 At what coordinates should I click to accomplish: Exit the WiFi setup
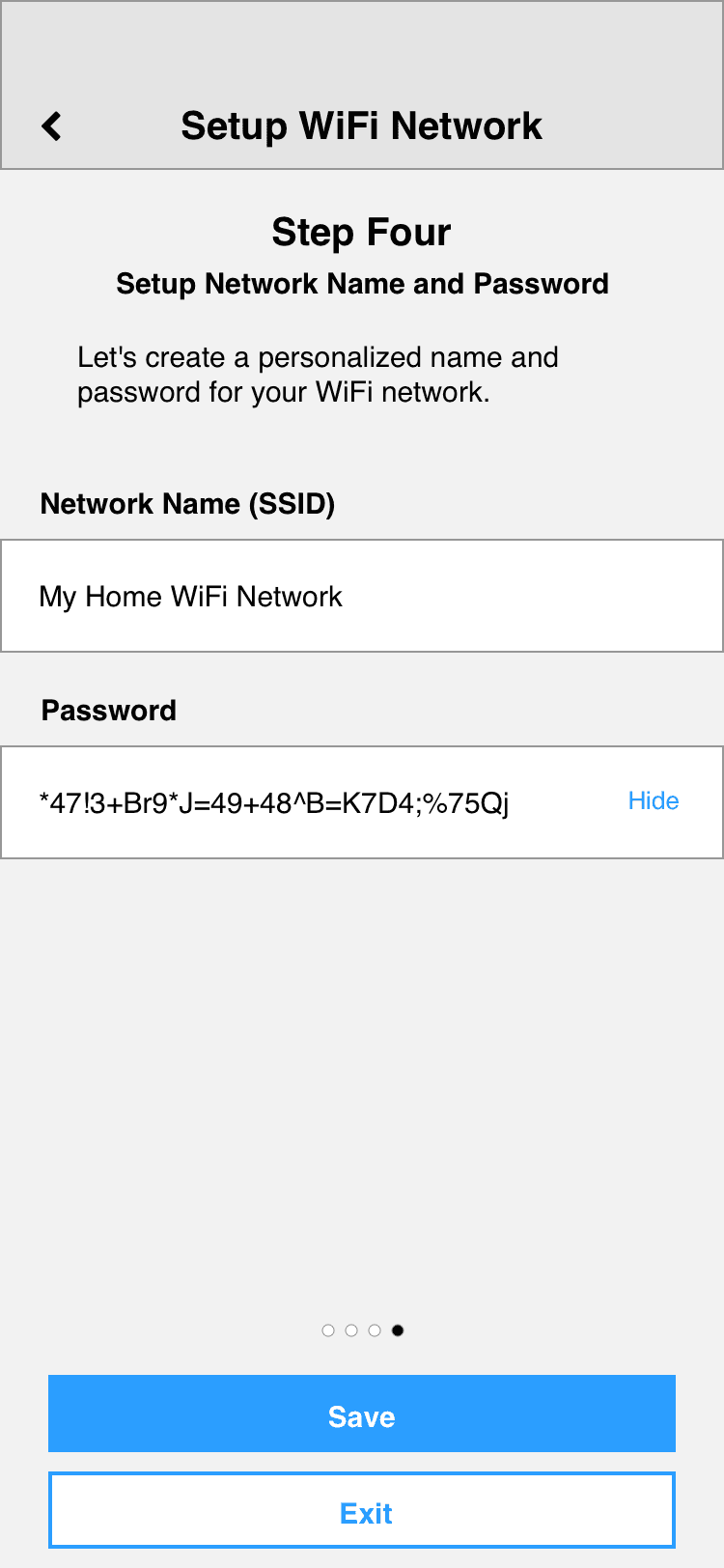(362, 1510)
